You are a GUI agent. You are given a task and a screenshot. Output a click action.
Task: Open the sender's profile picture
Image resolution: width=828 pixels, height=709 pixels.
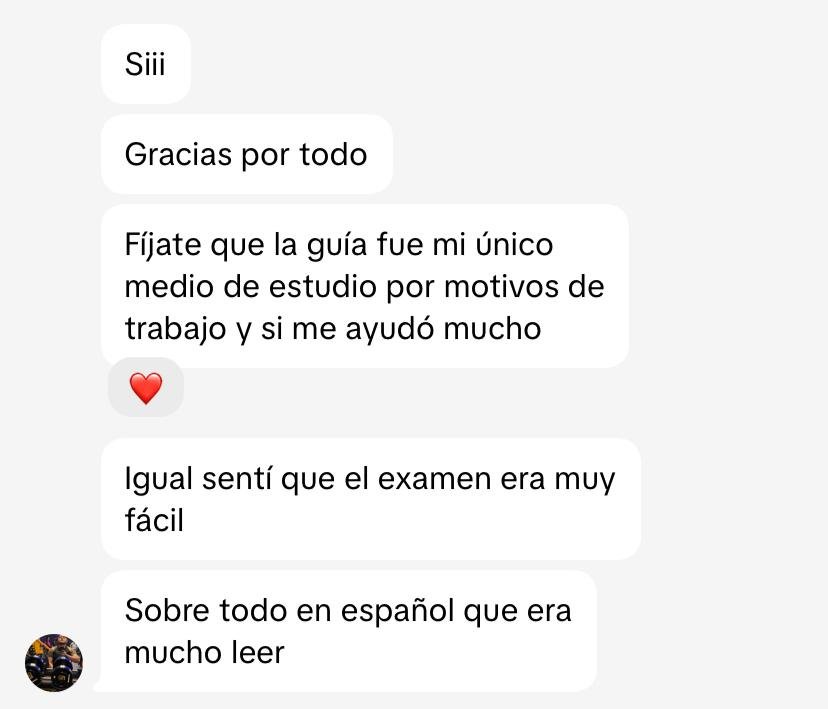click(x=54, y=662)
